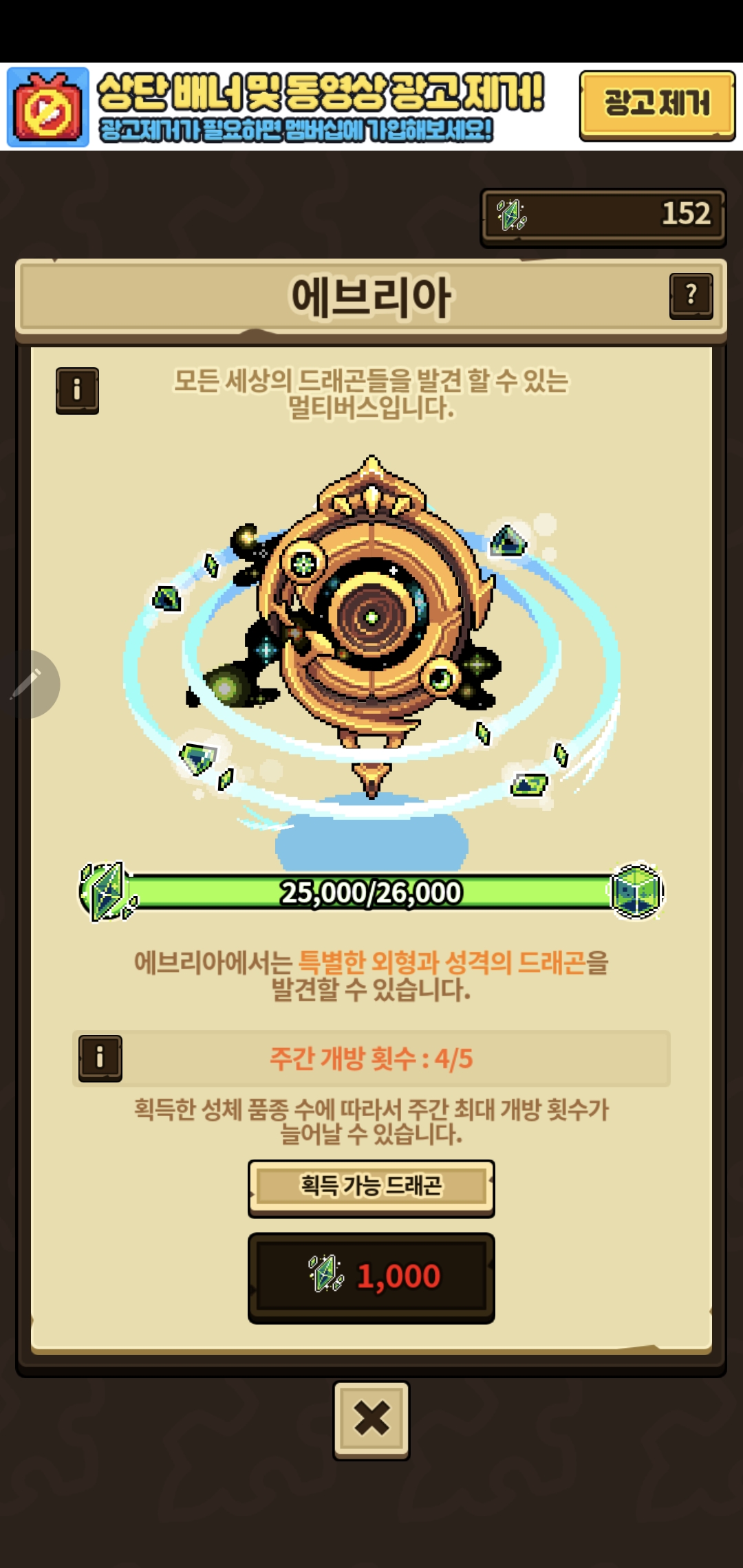View 획득 가능 드래곤 list
This screenshot has height=1568, width=743.
point(371,1186)
